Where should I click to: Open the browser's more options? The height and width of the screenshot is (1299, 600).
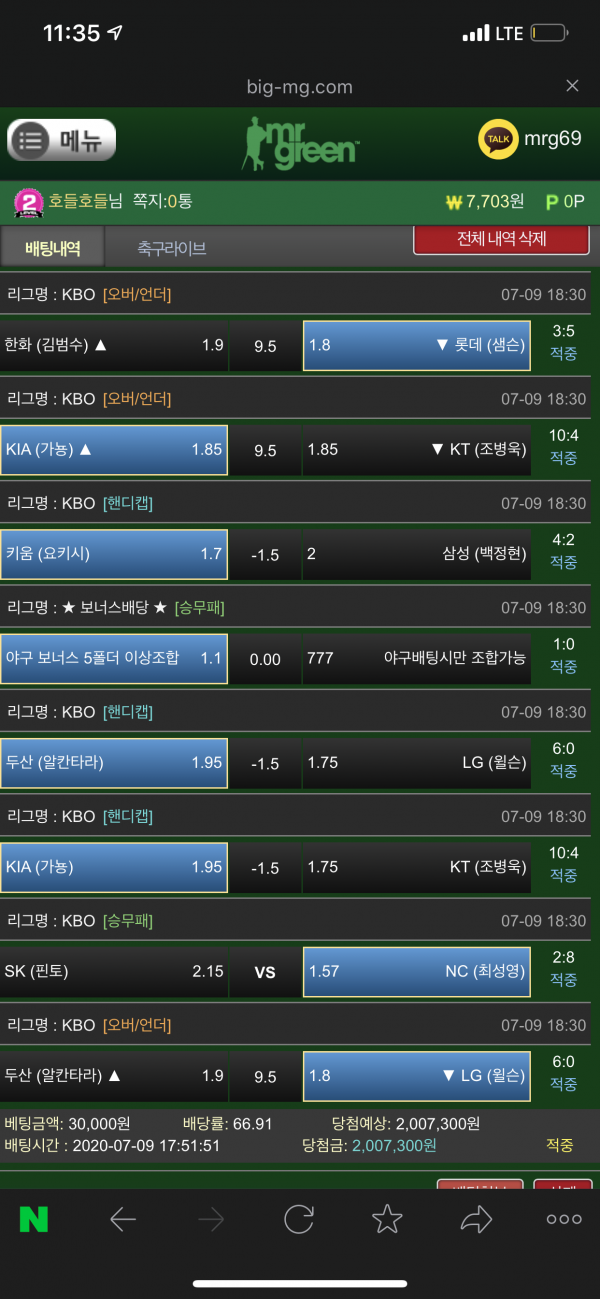[563, 1219]
